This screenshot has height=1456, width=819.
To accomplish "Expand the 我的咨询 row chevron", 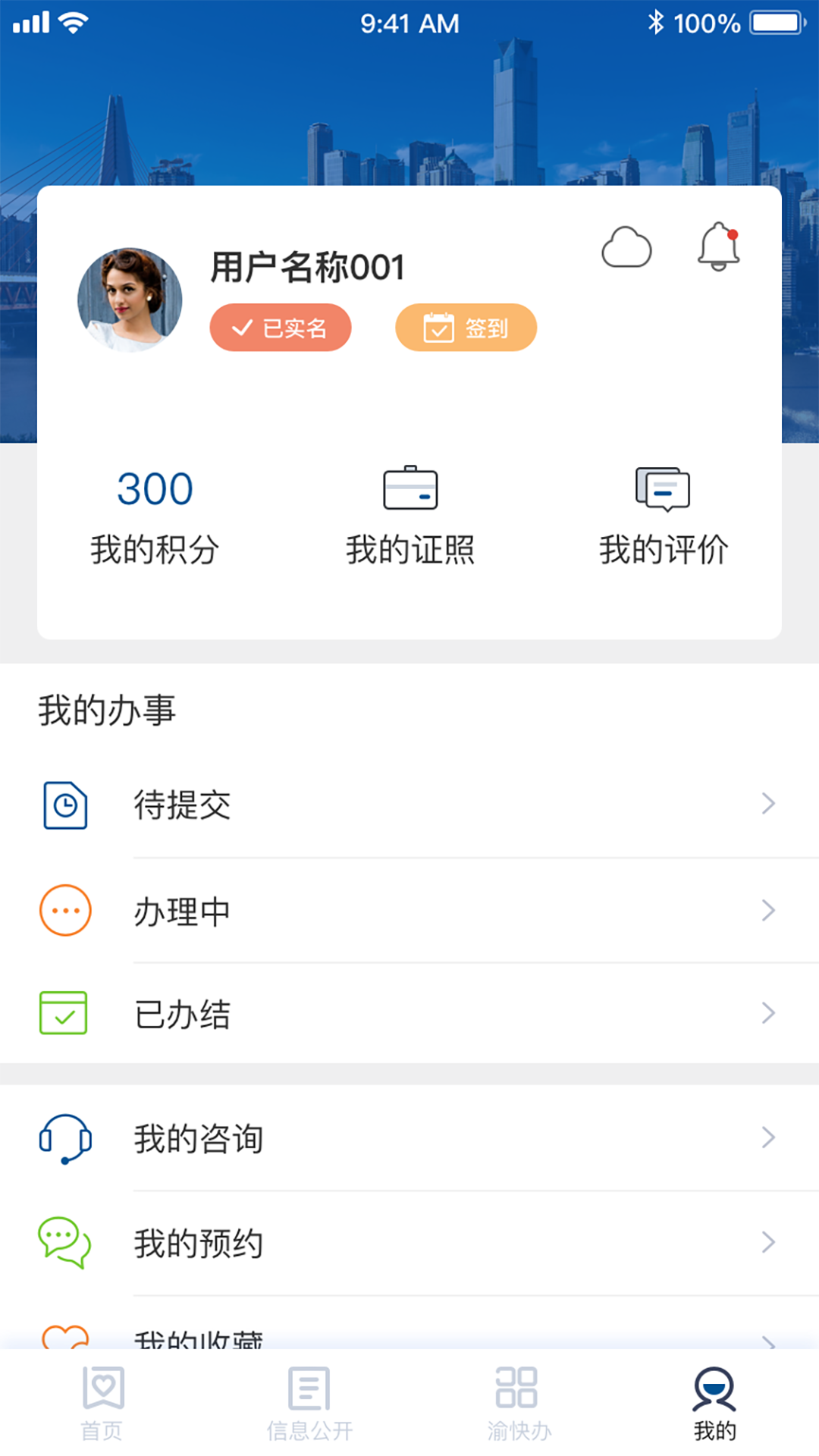I will pyautogui.click(x=768, y=1137).
